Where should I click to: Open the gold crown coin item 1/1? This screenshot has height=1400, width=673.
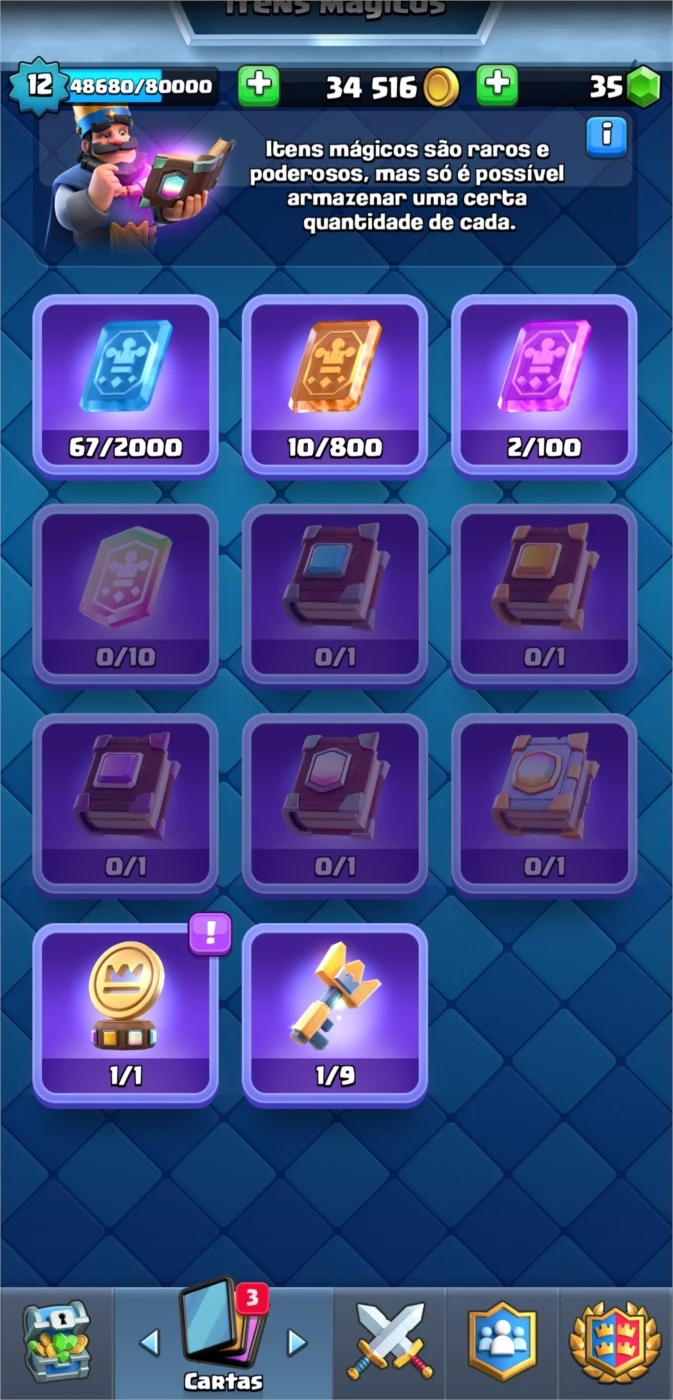125,1015
